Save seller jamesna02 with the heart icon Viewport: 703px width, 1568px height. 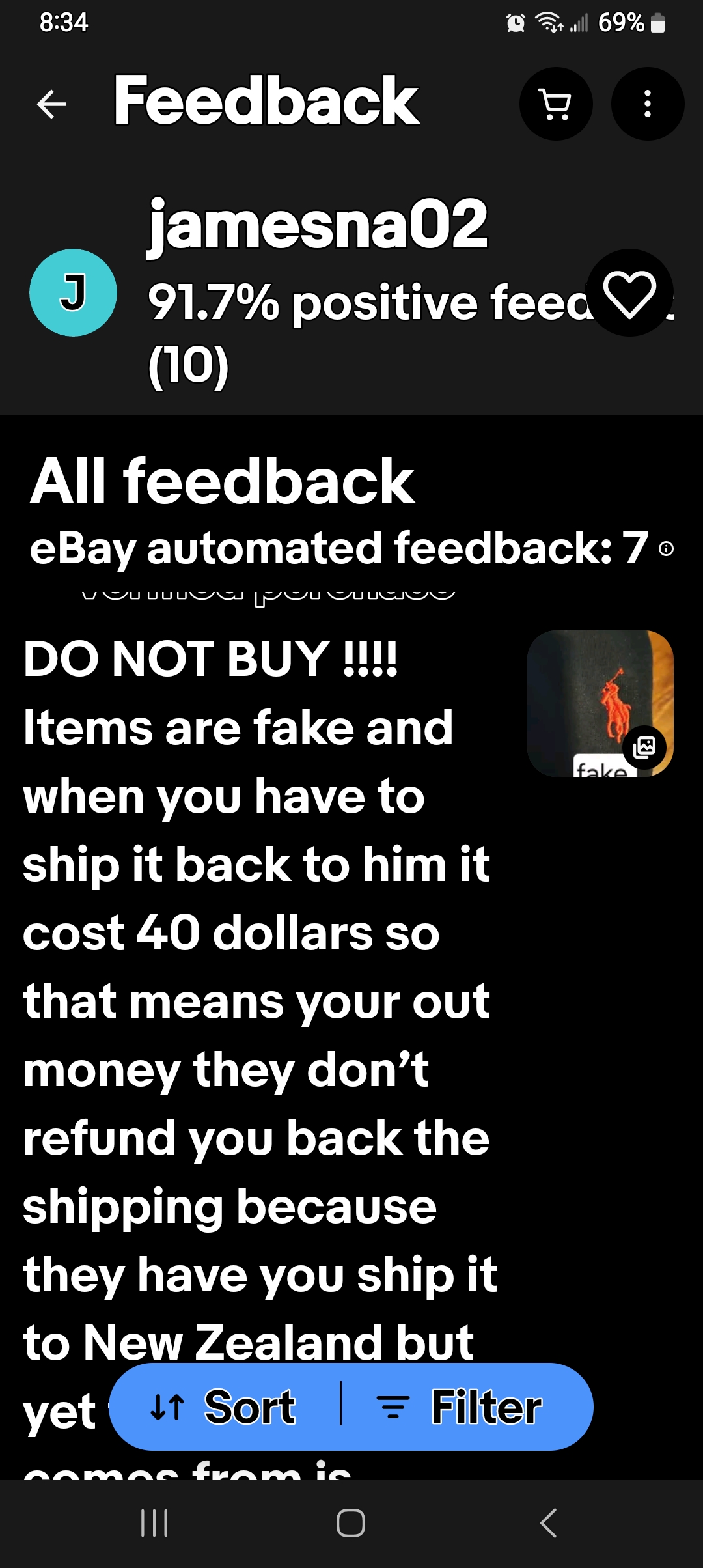(x=629, y=293)
